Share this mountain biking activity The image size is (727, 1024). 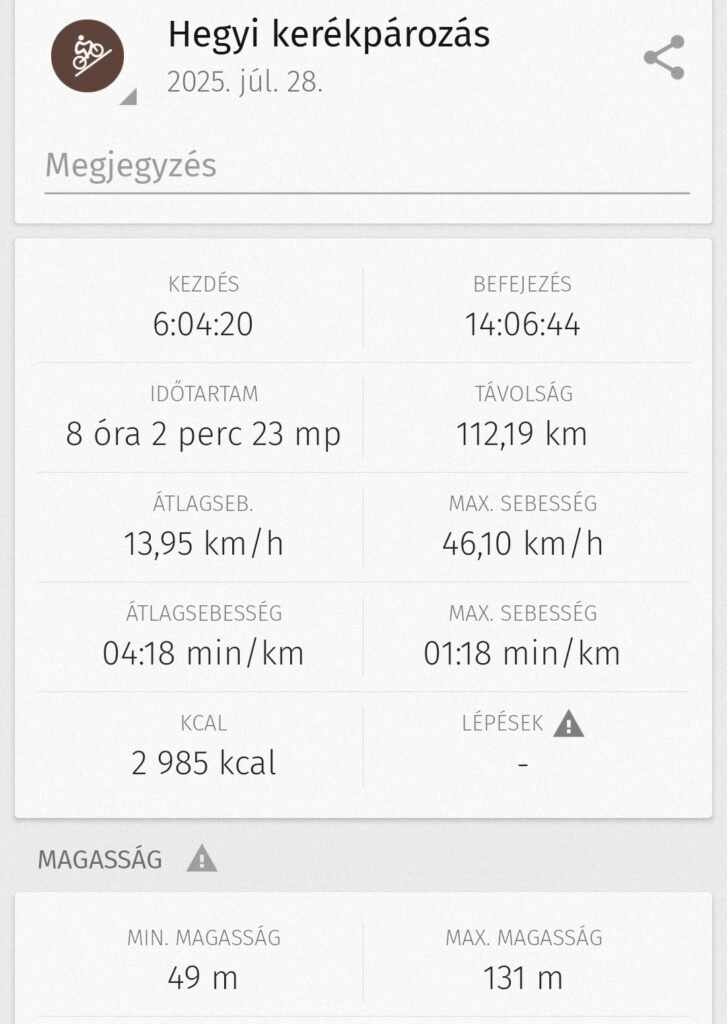click(x=664, y=57)
